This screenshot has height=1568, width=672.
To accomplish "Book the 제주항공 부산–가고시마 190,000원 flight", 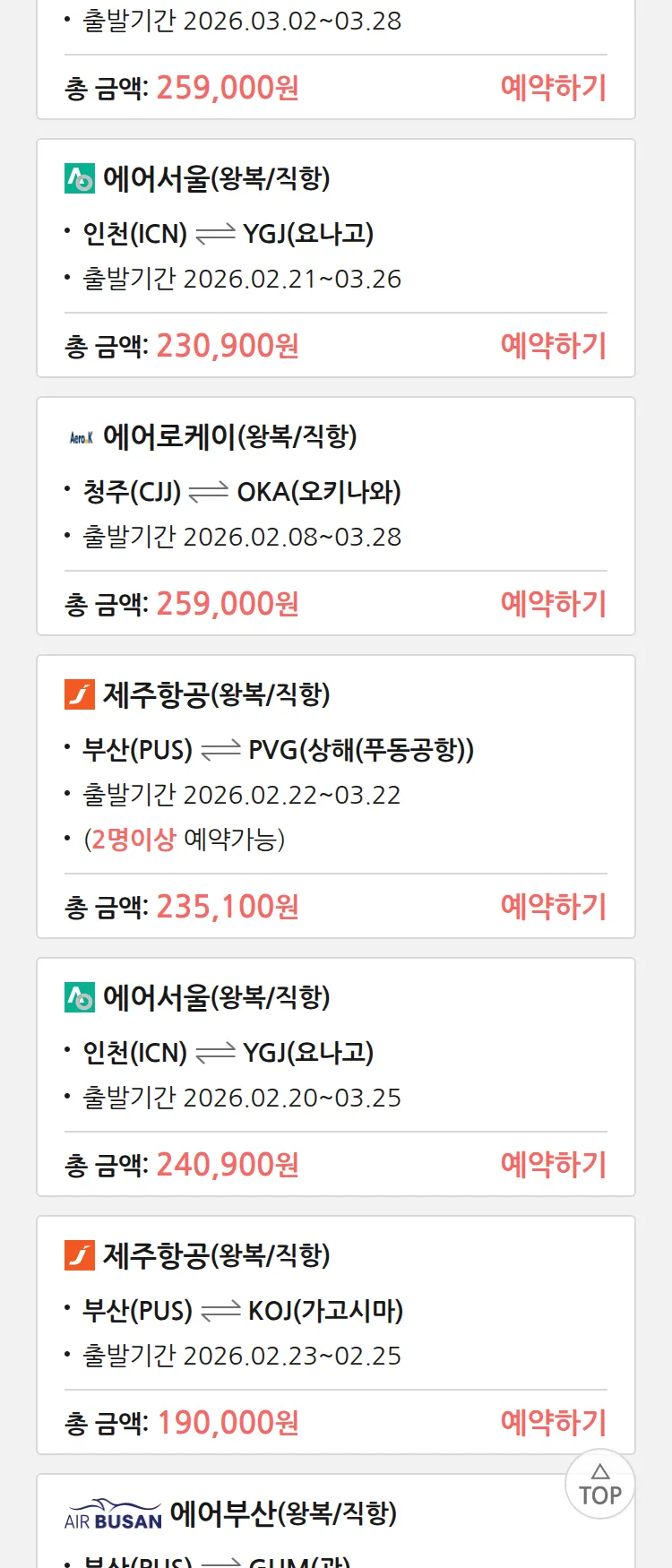I will (553, 1423).
